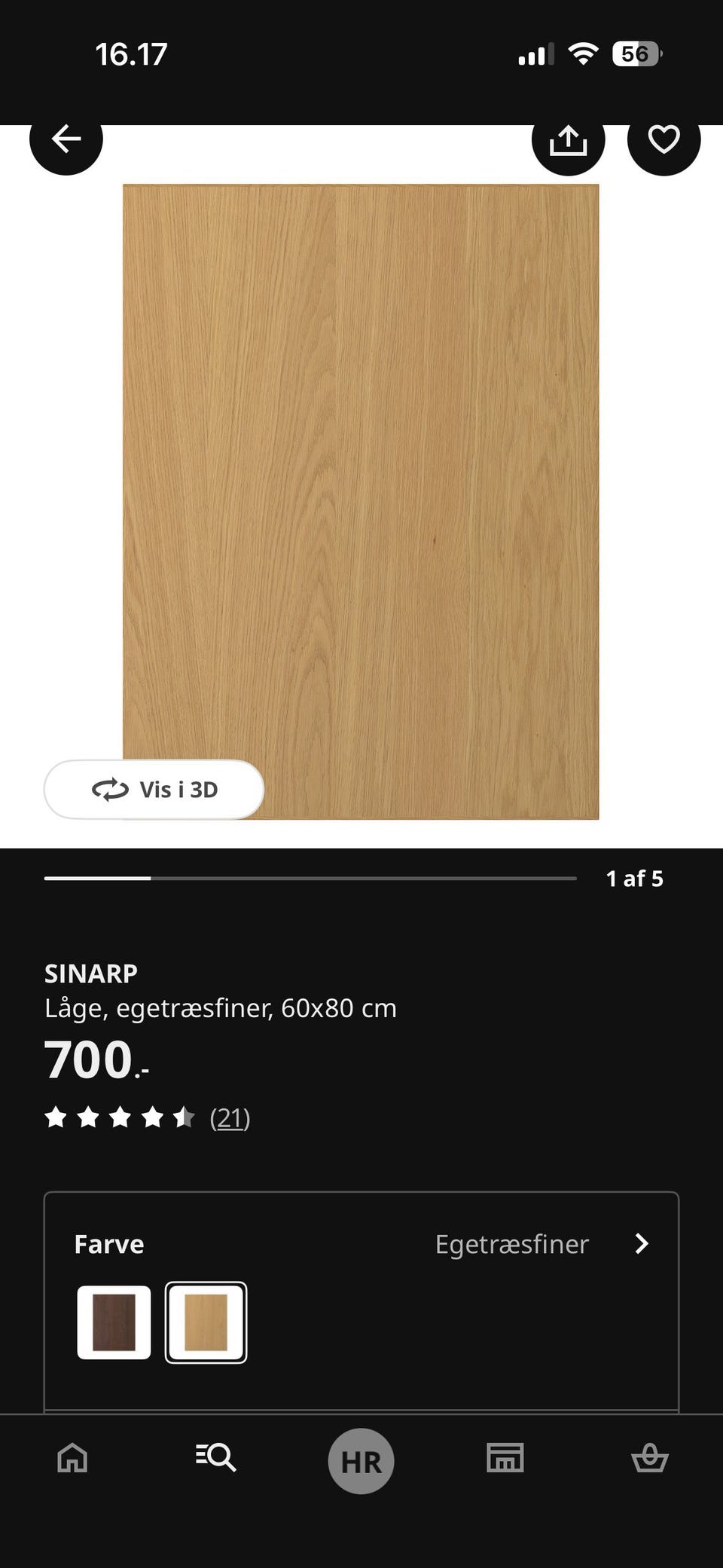Screen dimensions: 723x1568
Task: Switch to the store tab
Action: [x=505, y=1458]
